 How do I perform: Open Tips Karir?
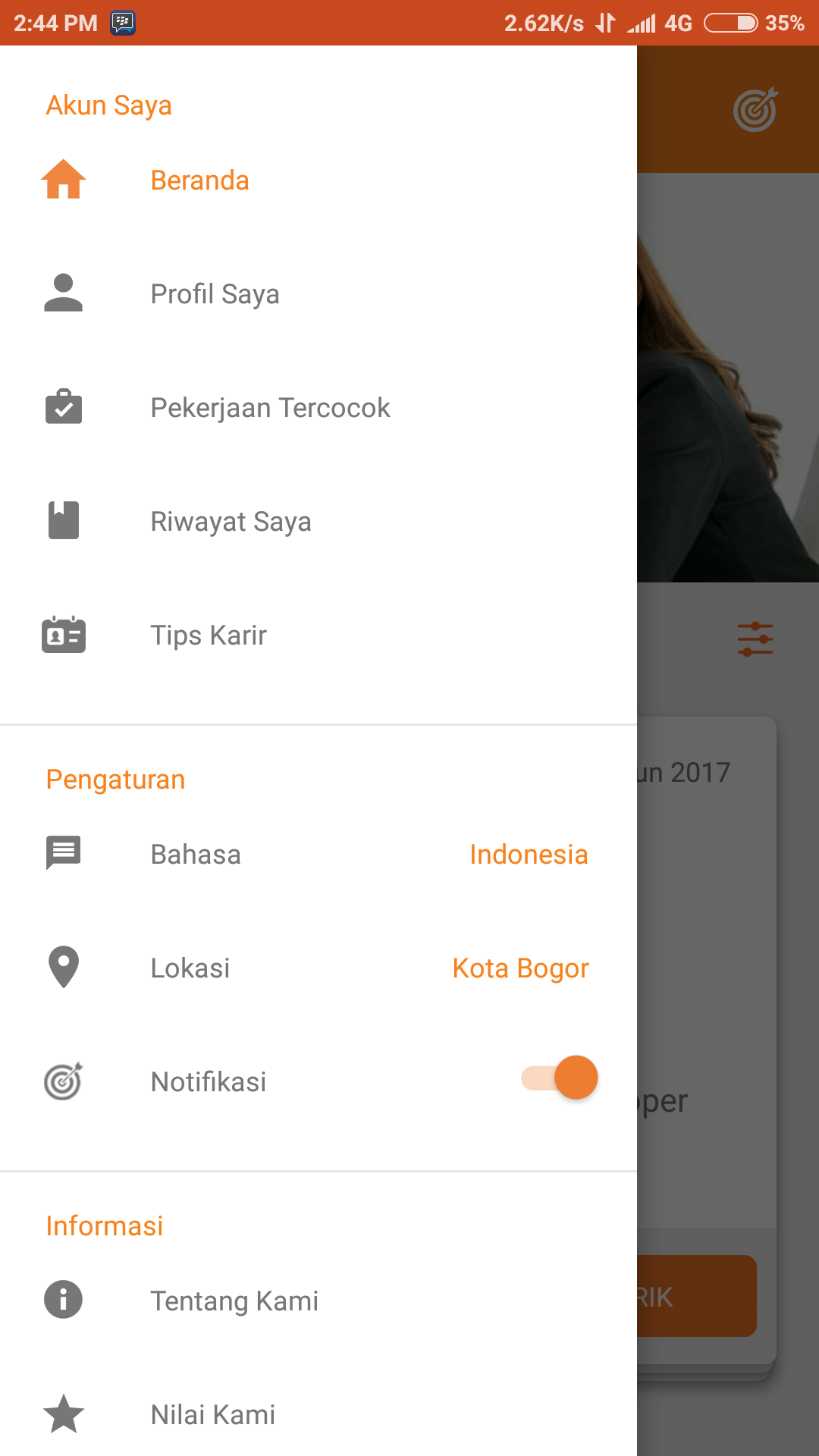[x=209, y=635]
